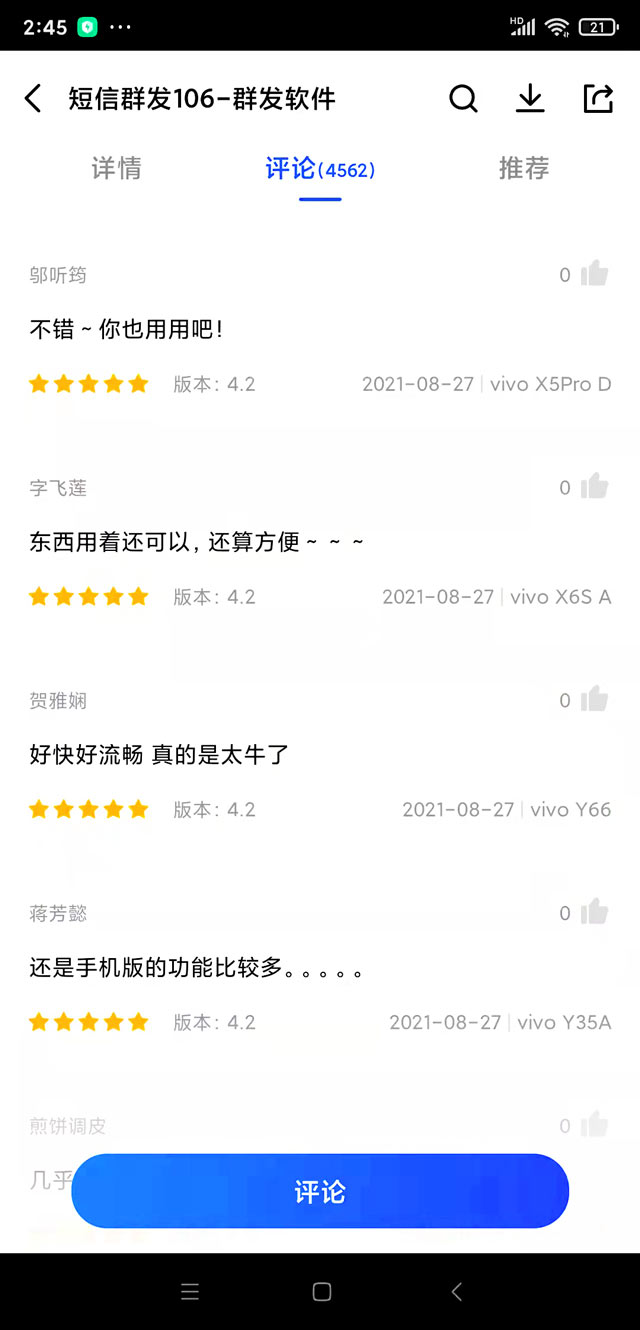Open recent apps from the navigation bar

[190, 1292]
